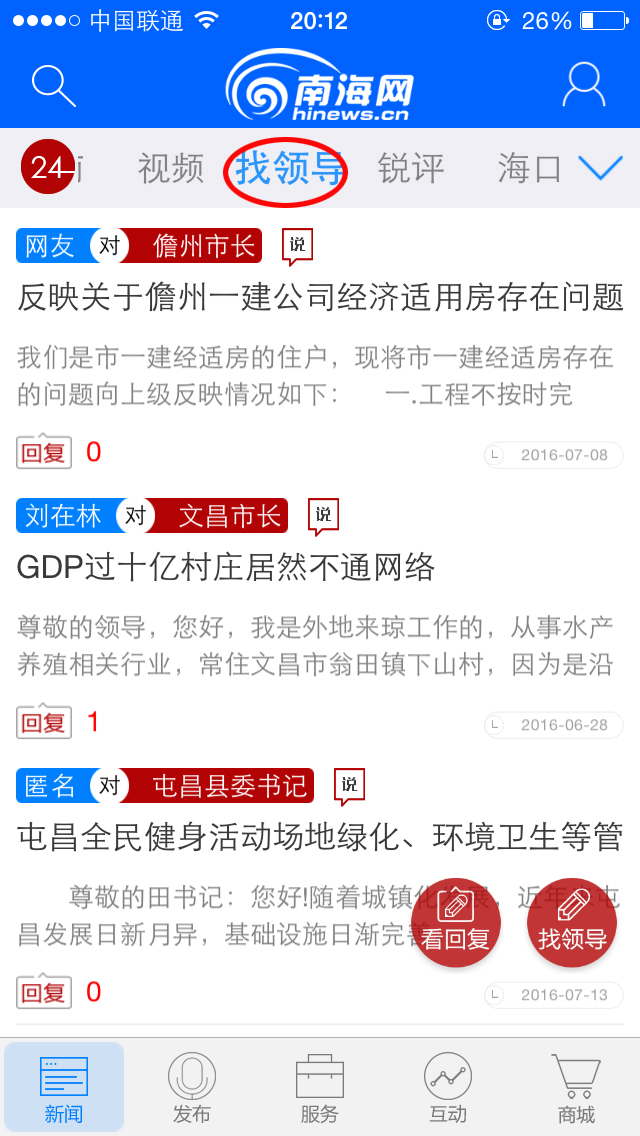Image resolution: width=640 pixels, height=1136 pixels.
Task: Open post about 儋州一建公司经济适用房
Action: pyautogui.click(x=320, y=297)
